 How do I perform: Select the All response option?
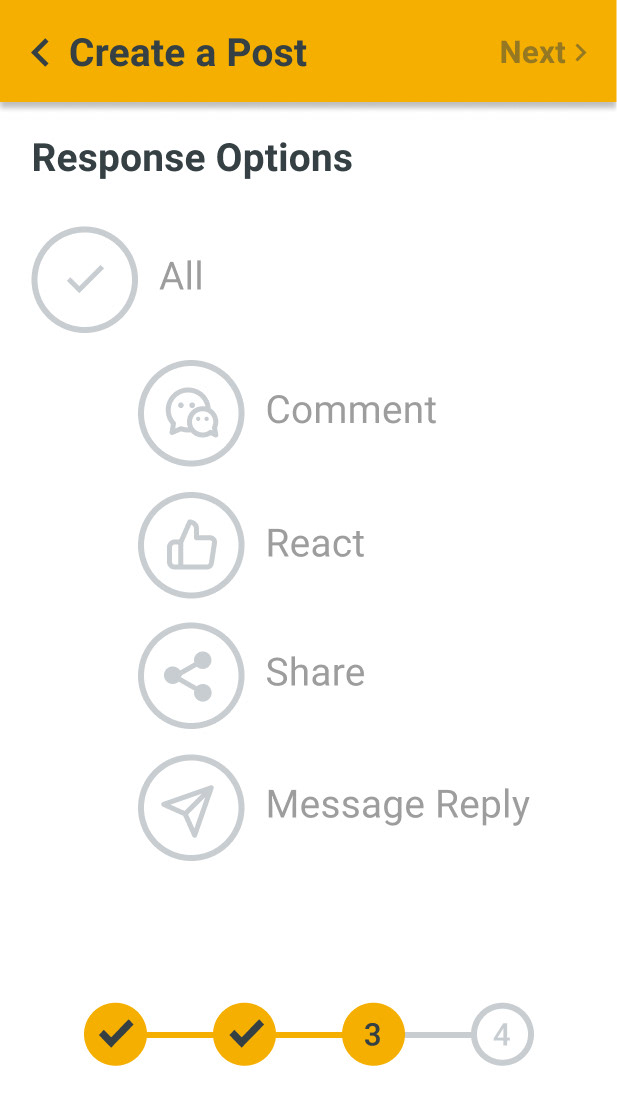click(x=85, y=279)
